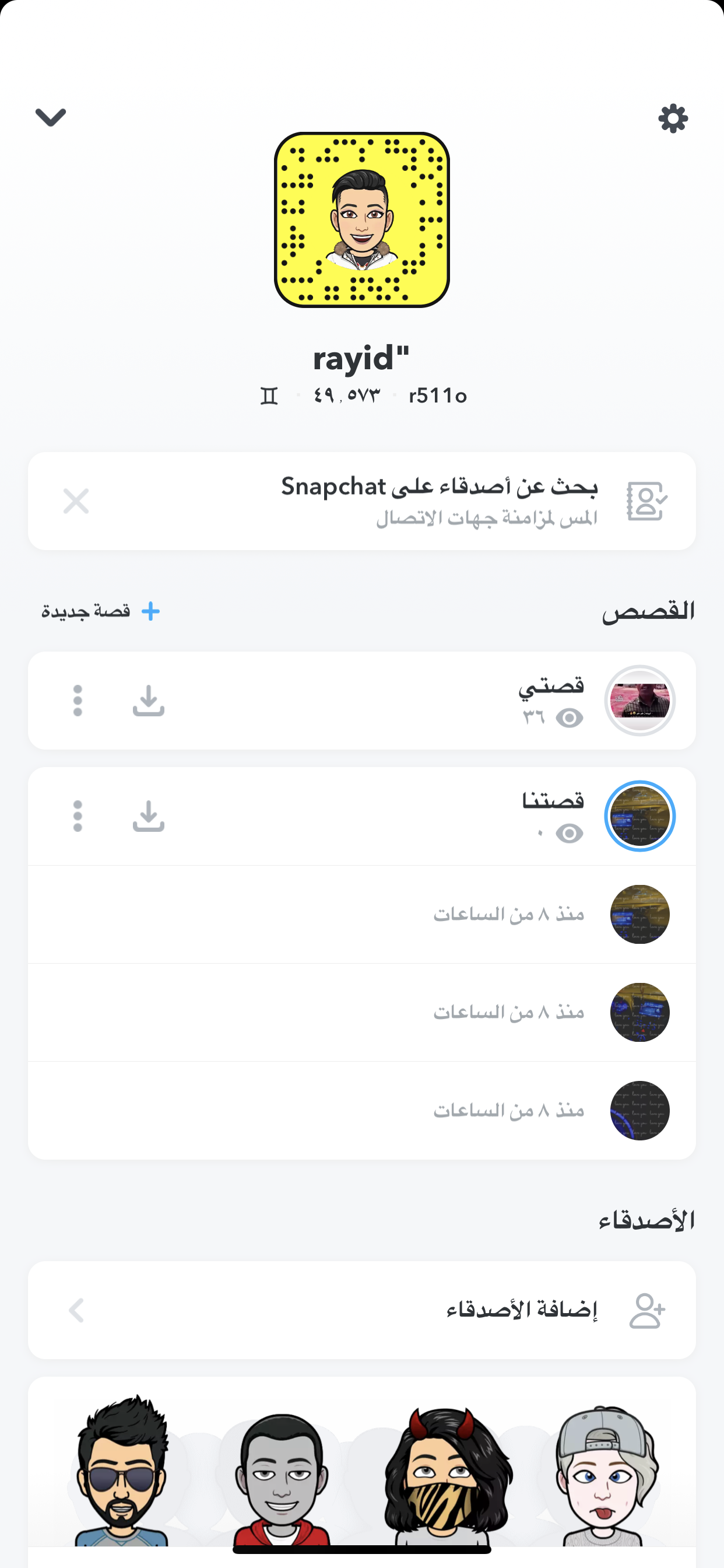Tap the score number next to username
The width and height of the screenshot is (724, 1568).
pos(347,395)
